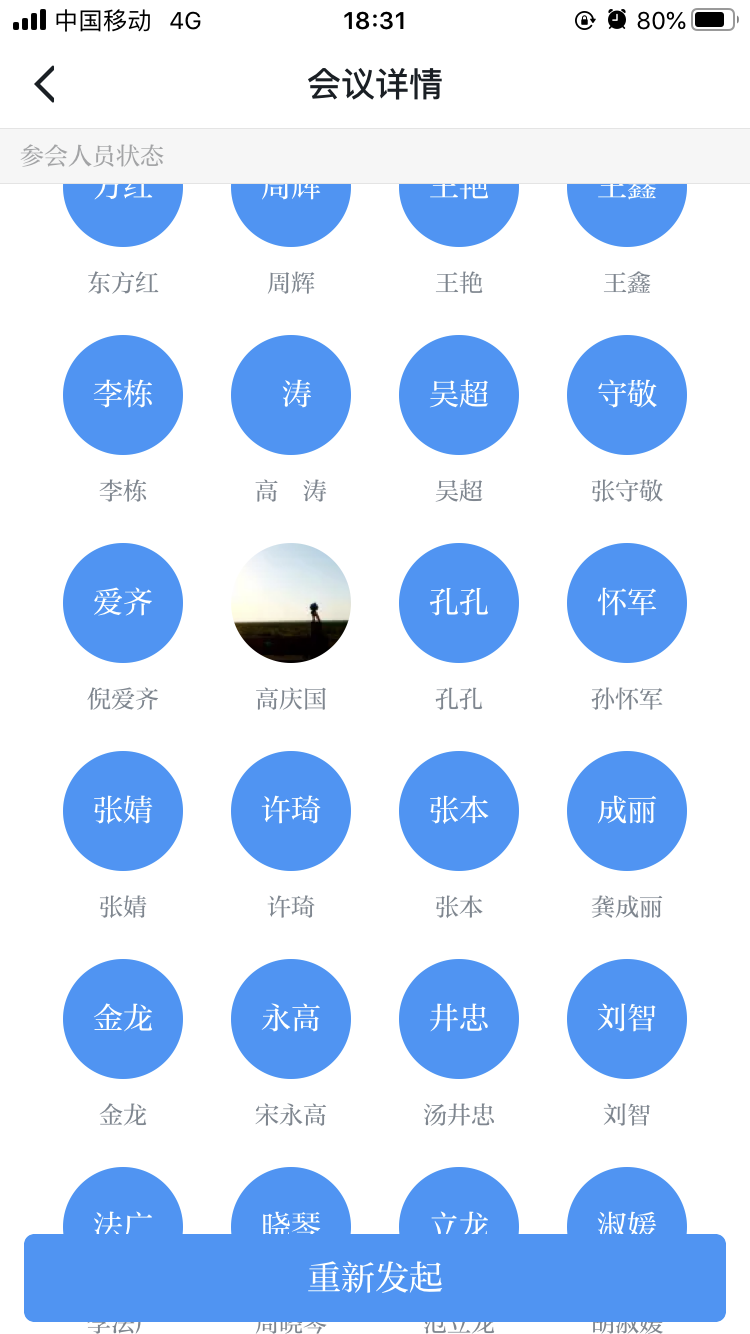Open attendee 李栋's avatar

click(123, 395)
